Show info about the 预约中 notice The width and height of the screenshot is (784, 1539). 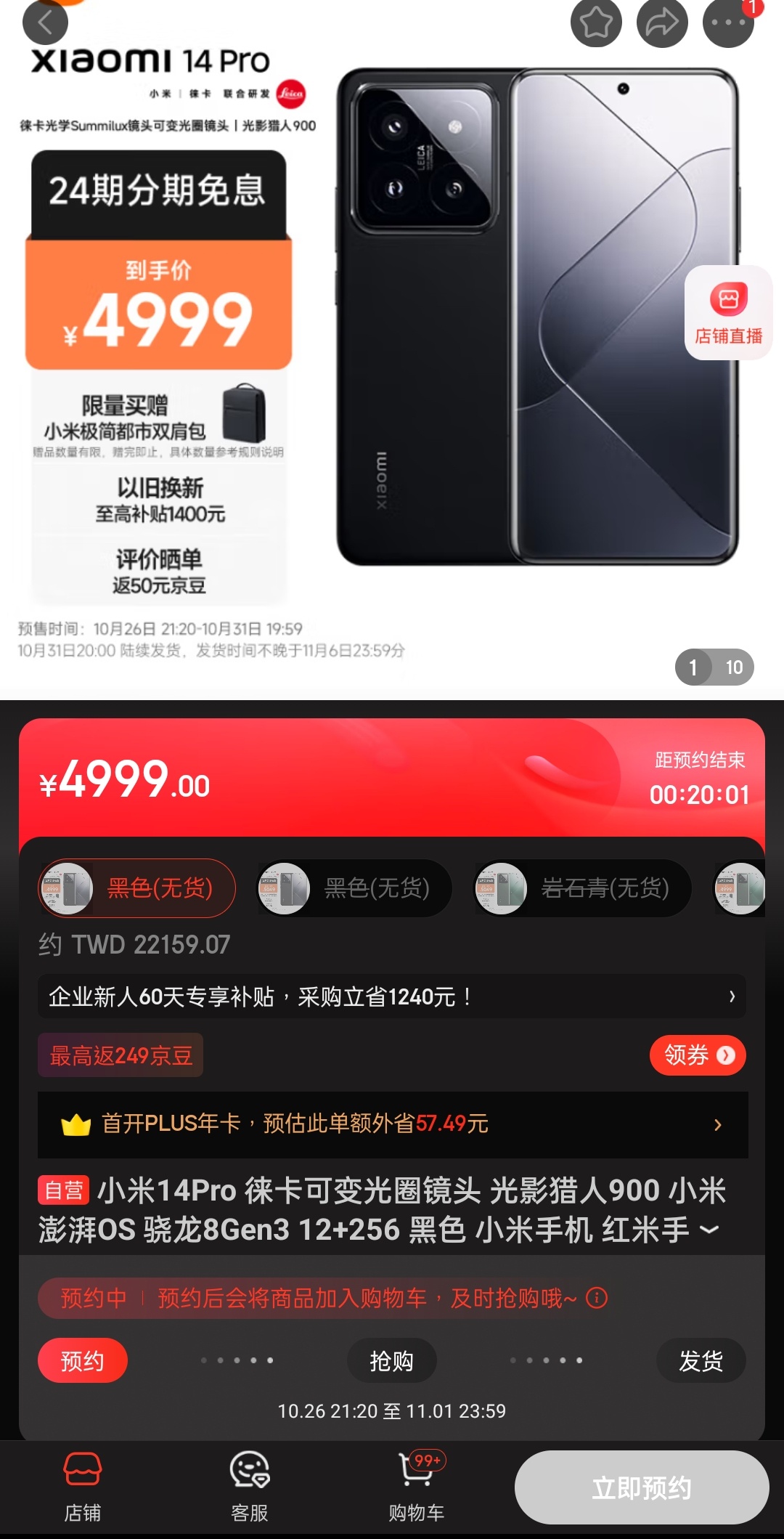click(597, 1298)
